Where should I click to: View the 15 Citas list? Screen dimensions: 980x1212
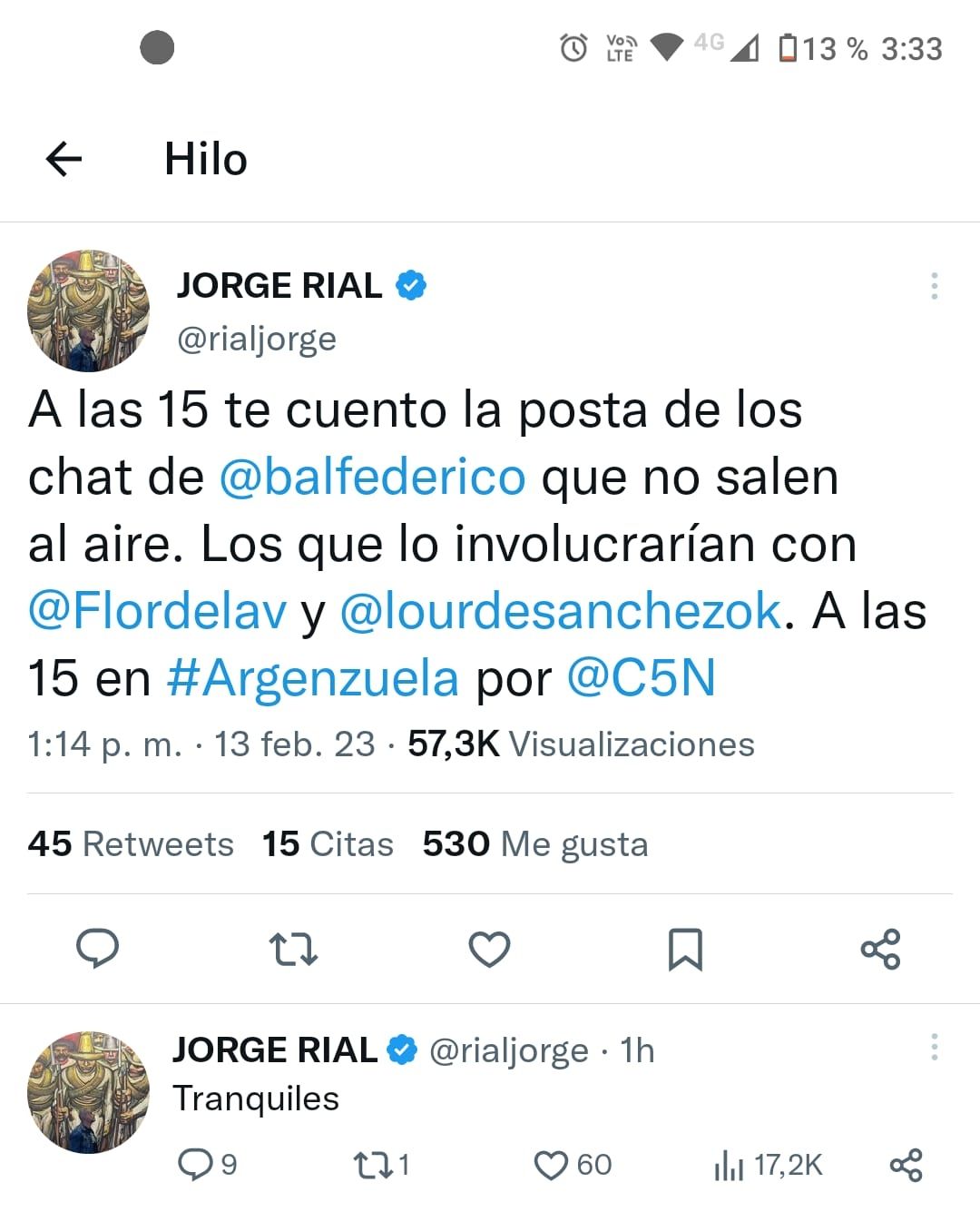click(328, 844)
